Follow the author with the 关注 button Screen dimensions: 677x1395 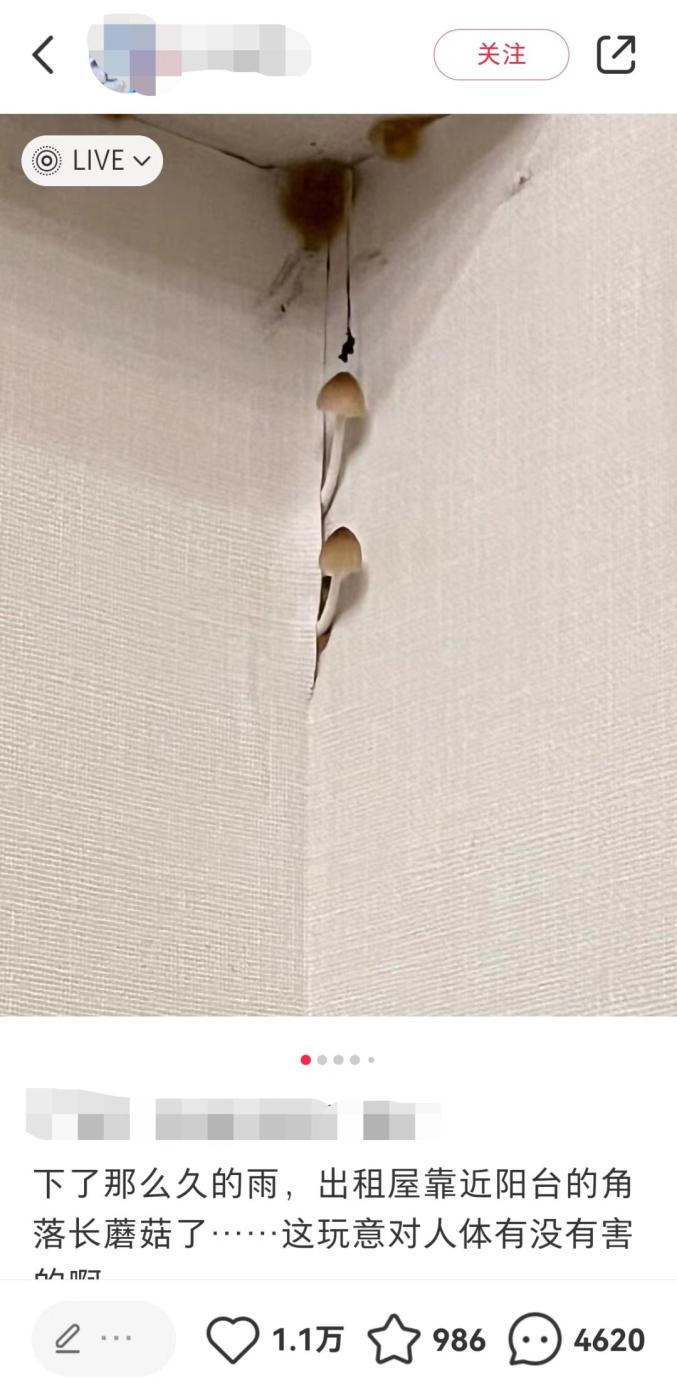coord(501,55)
